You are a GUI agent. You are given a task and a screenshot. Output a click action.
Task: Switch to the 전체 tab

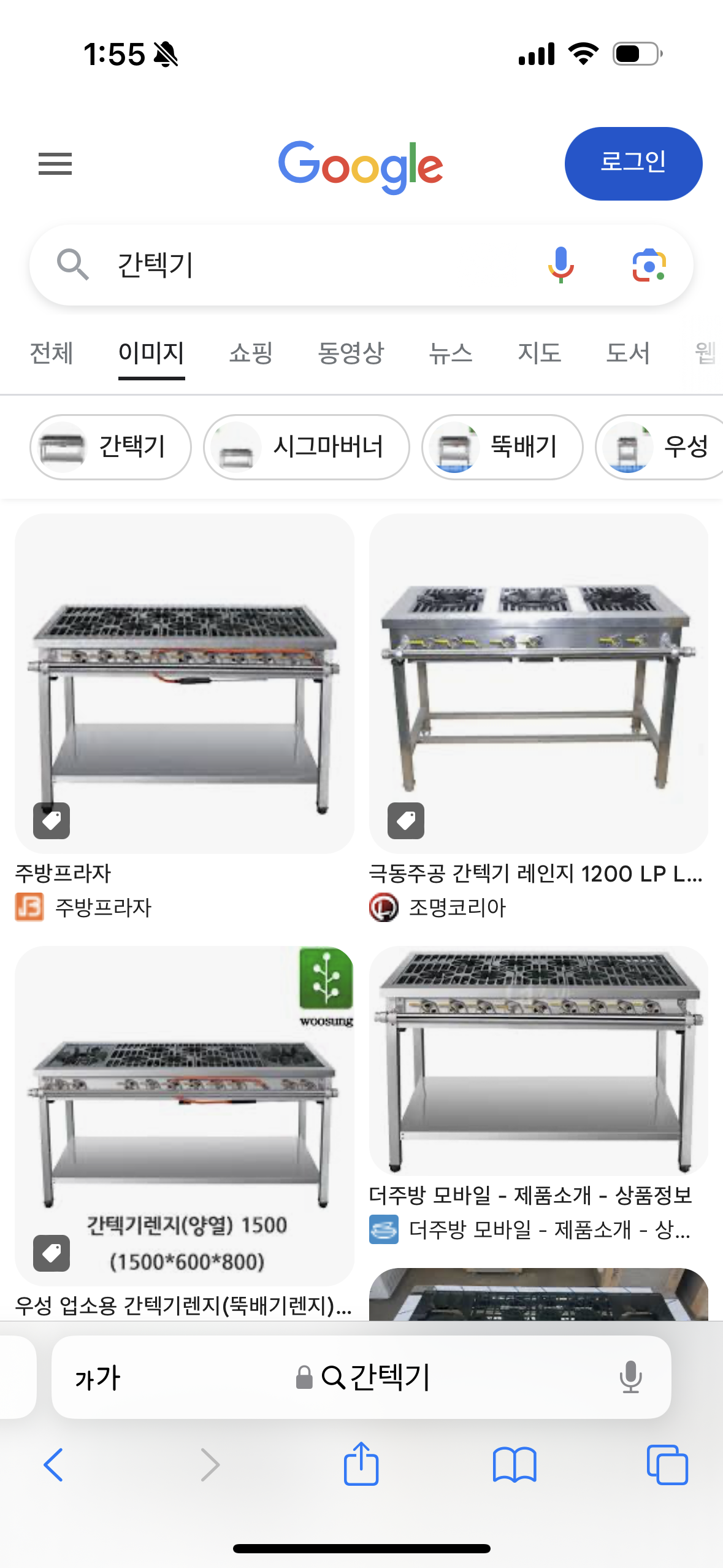coord(52,353)
